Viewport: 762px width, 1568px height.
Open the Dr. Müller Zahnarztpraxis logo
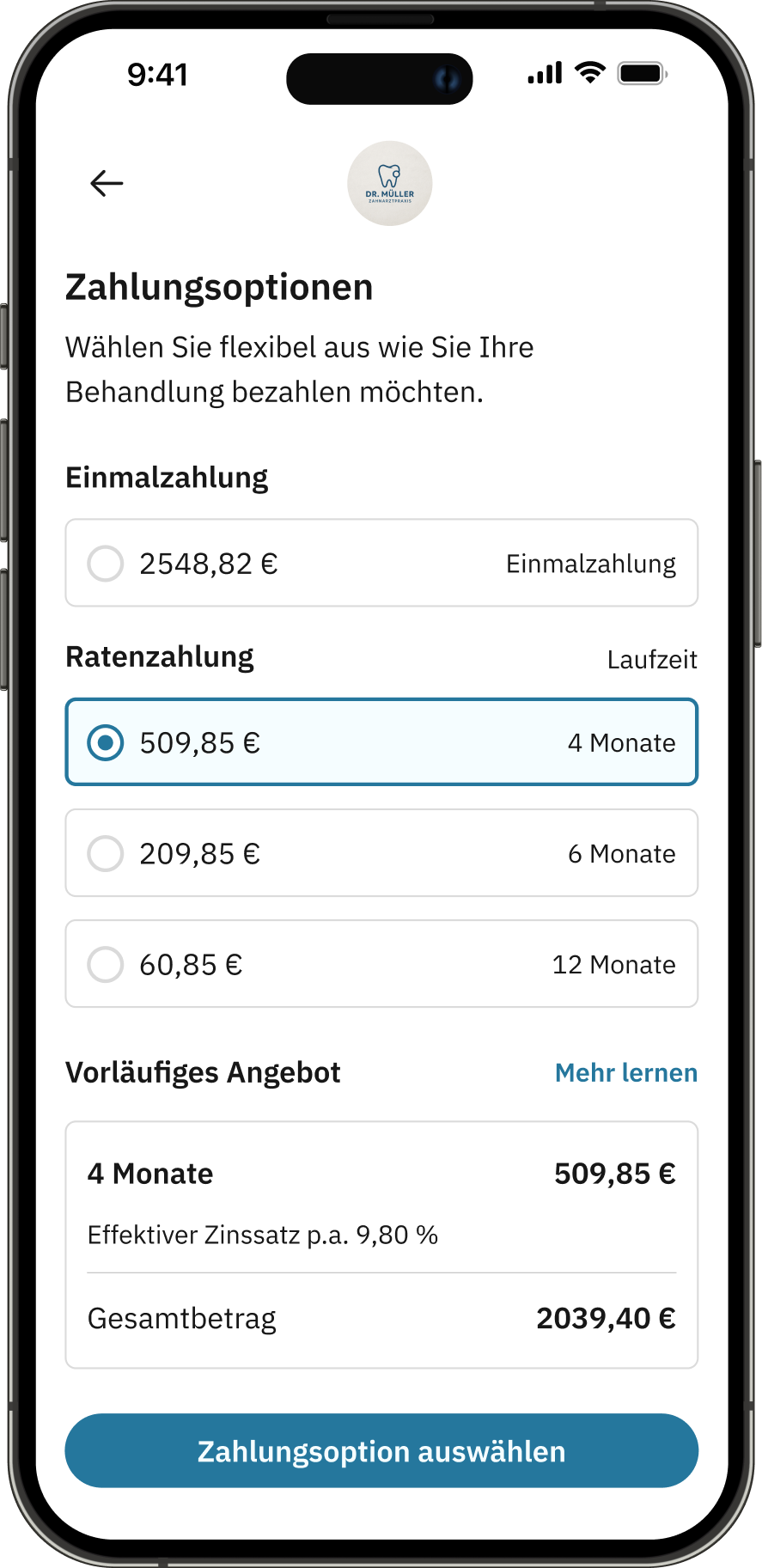[389, 183]
